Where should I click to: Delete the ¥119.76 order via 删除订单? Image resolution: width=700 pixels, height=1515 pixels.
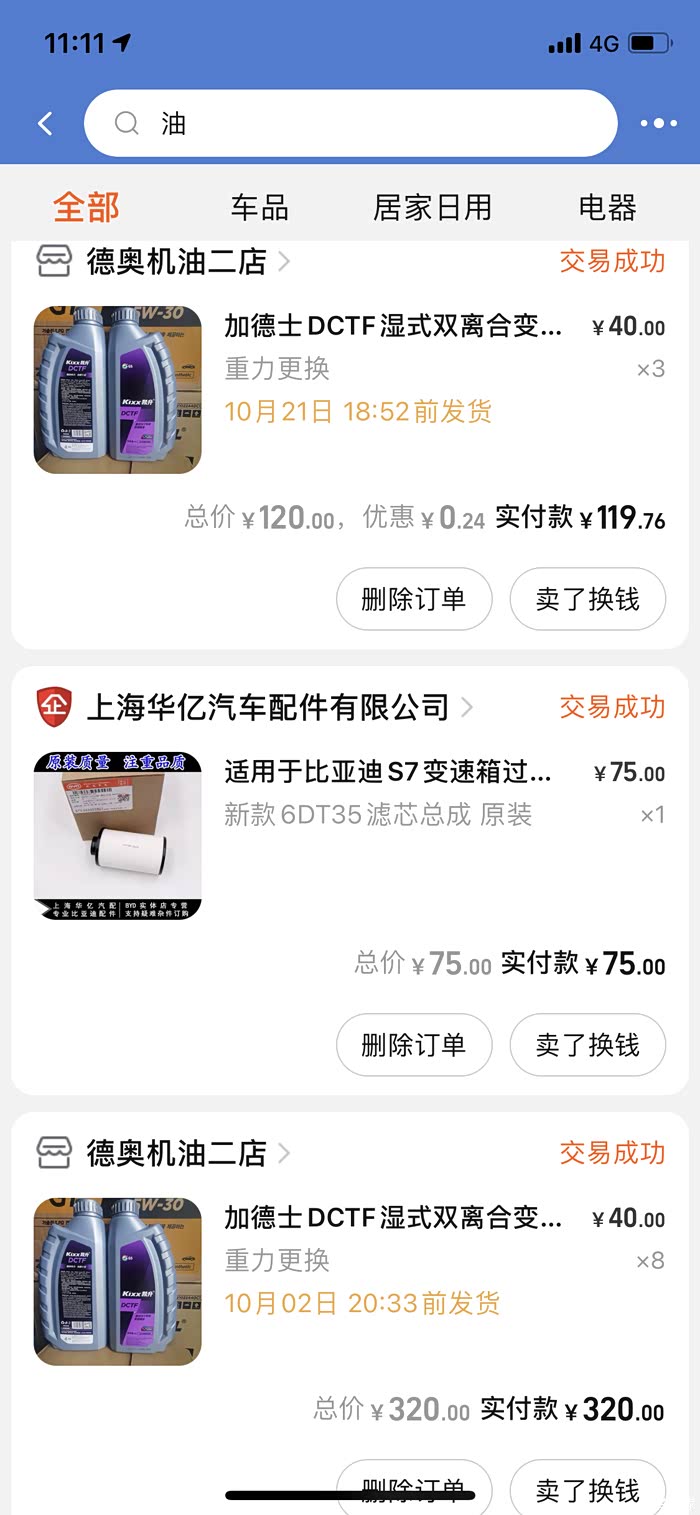point(413,599)
